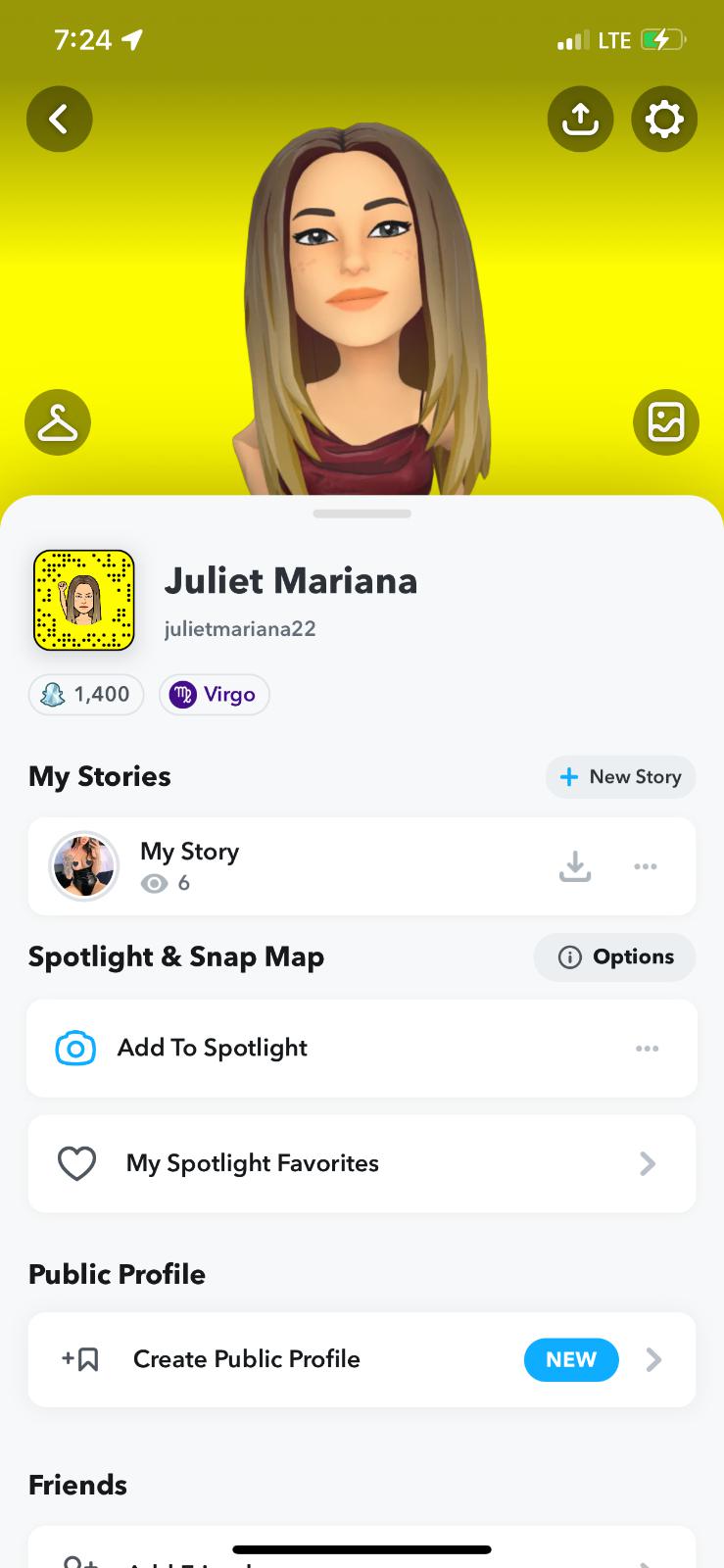This screenshot has height=1568, width=724.
Task: Open settings via the gear icon
Action: point(664,120)
